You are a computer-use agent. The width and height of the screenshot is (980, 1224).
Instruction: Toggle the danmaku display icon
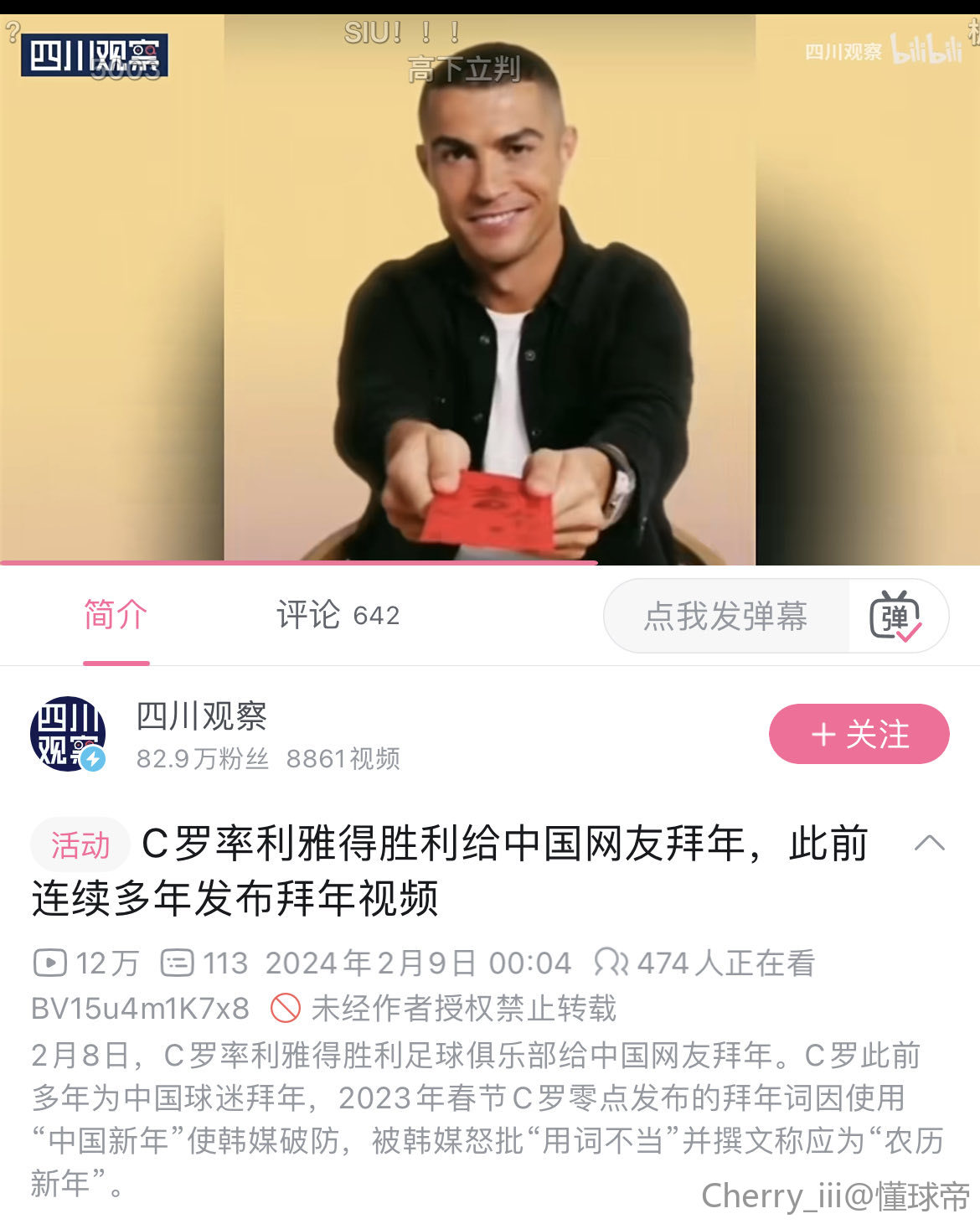point(895,617)
